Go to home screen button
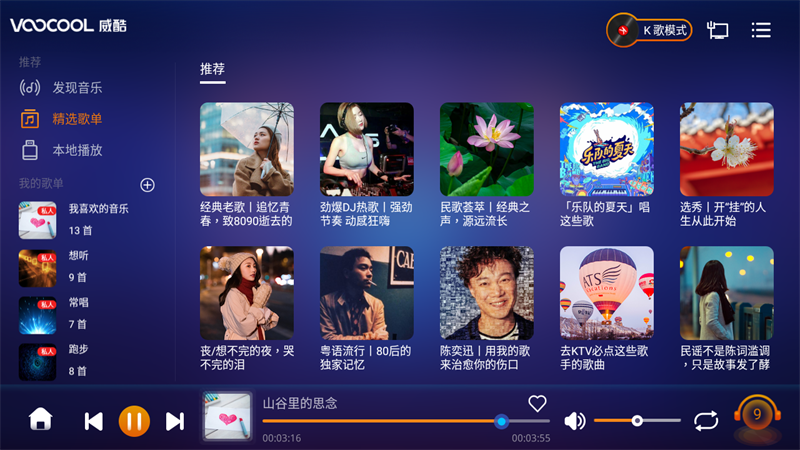This screenshot has height=450, width=800. tap(41, 420)
